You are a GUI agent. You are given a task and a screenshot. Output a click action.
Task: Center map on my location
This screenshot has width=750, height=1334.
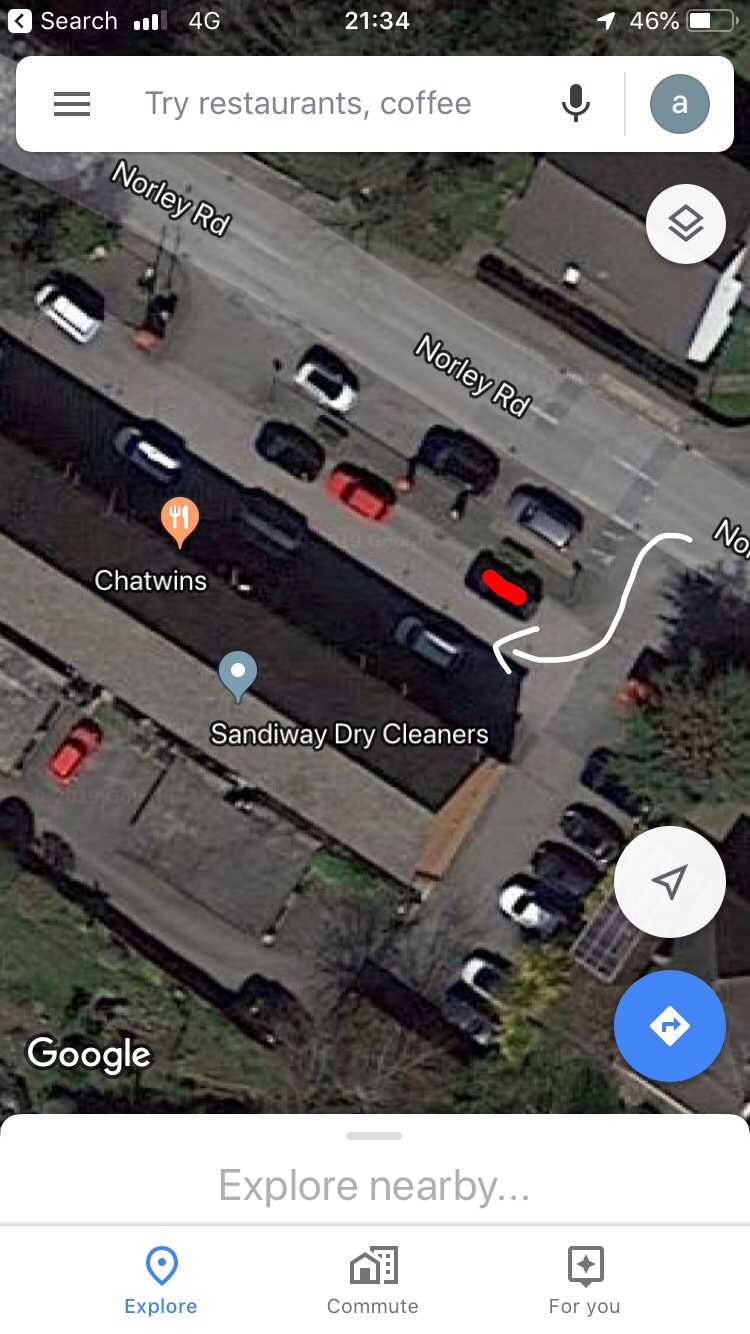click(669, 882)
